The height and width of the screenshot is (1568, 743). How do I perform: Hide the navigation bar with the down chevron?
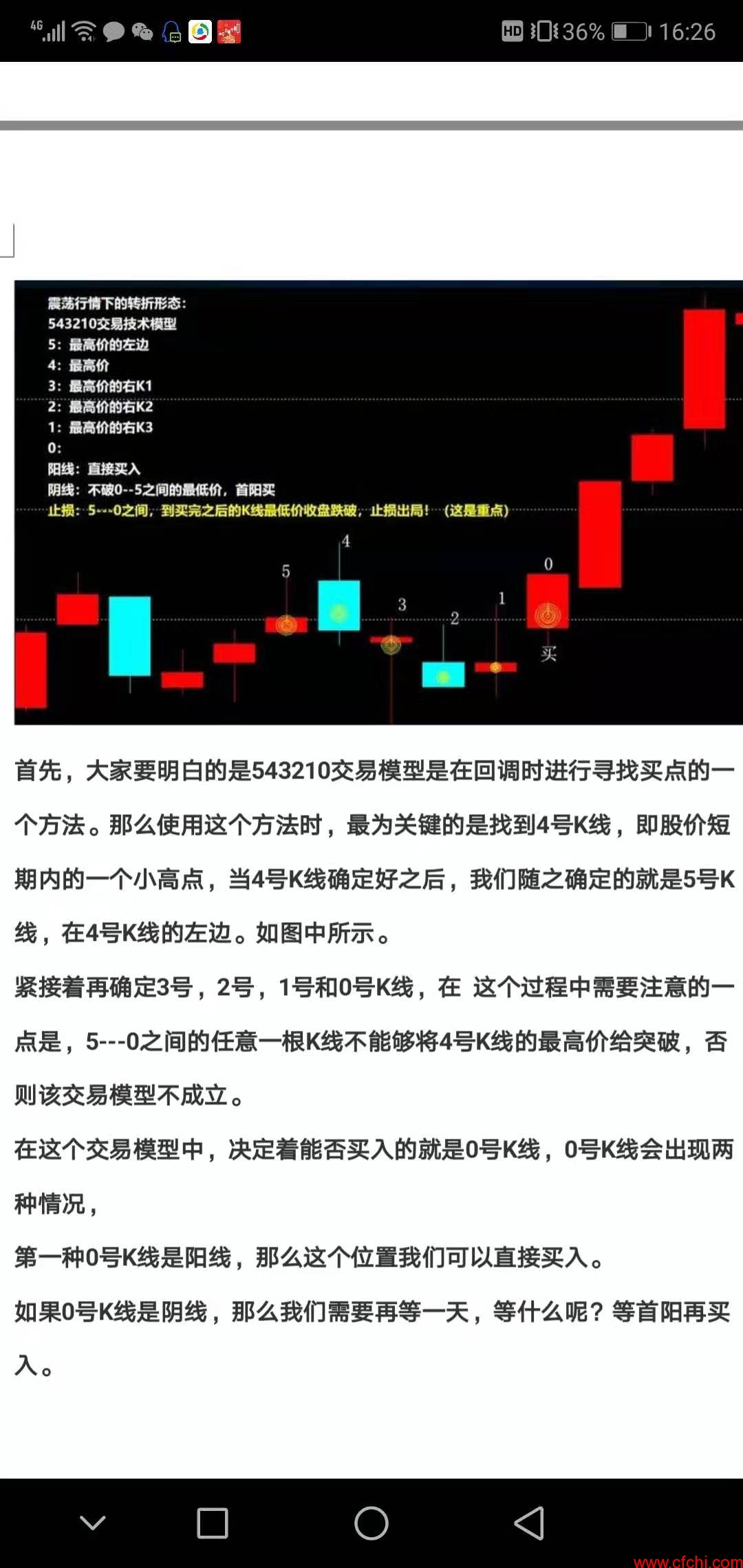pos(93,1523)
